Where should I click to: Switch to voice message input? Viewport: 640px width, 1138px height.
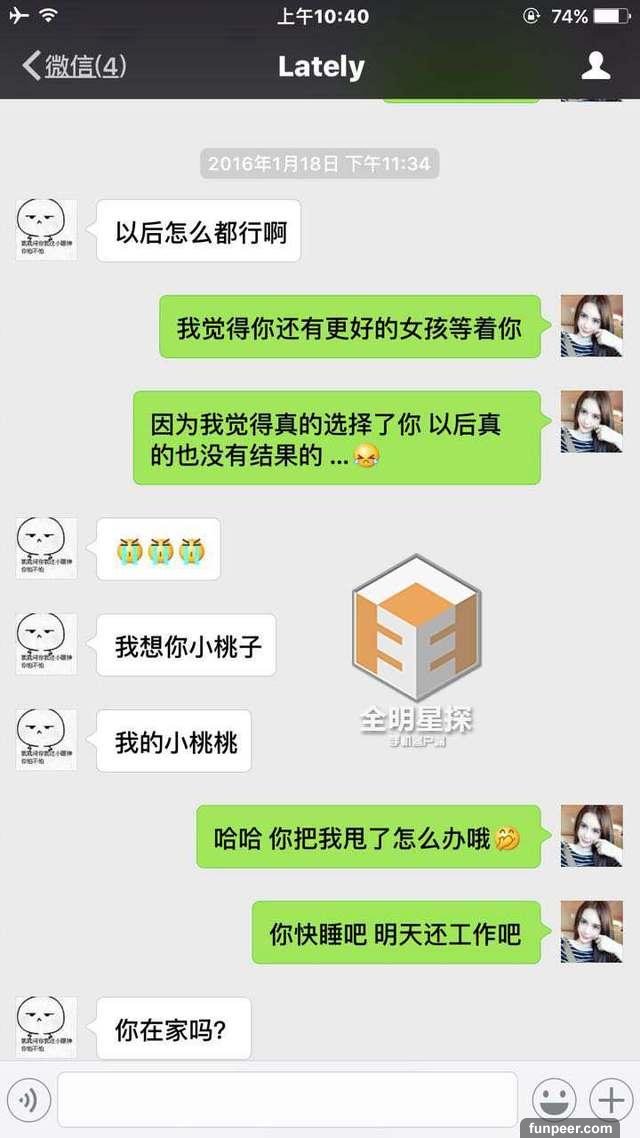(x=29, y=1100)
